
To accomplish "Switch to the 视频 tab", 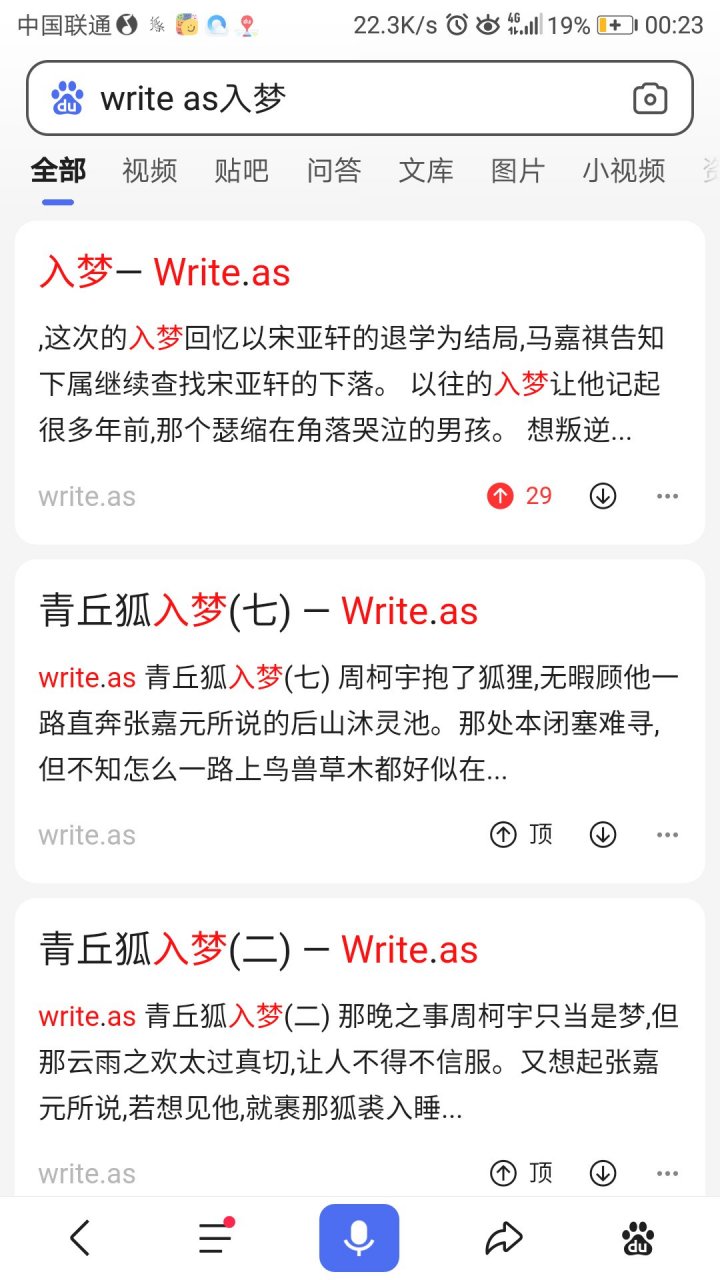I will pos(148,171).
